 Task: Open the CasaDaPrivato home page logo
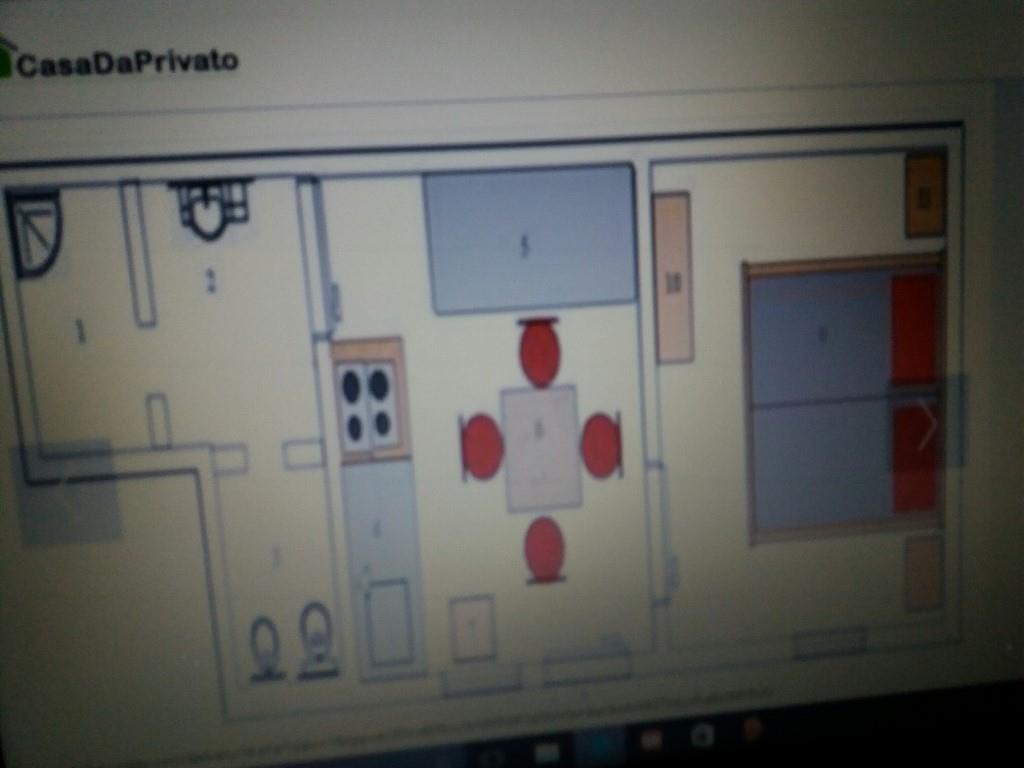(x=118, y=62)
